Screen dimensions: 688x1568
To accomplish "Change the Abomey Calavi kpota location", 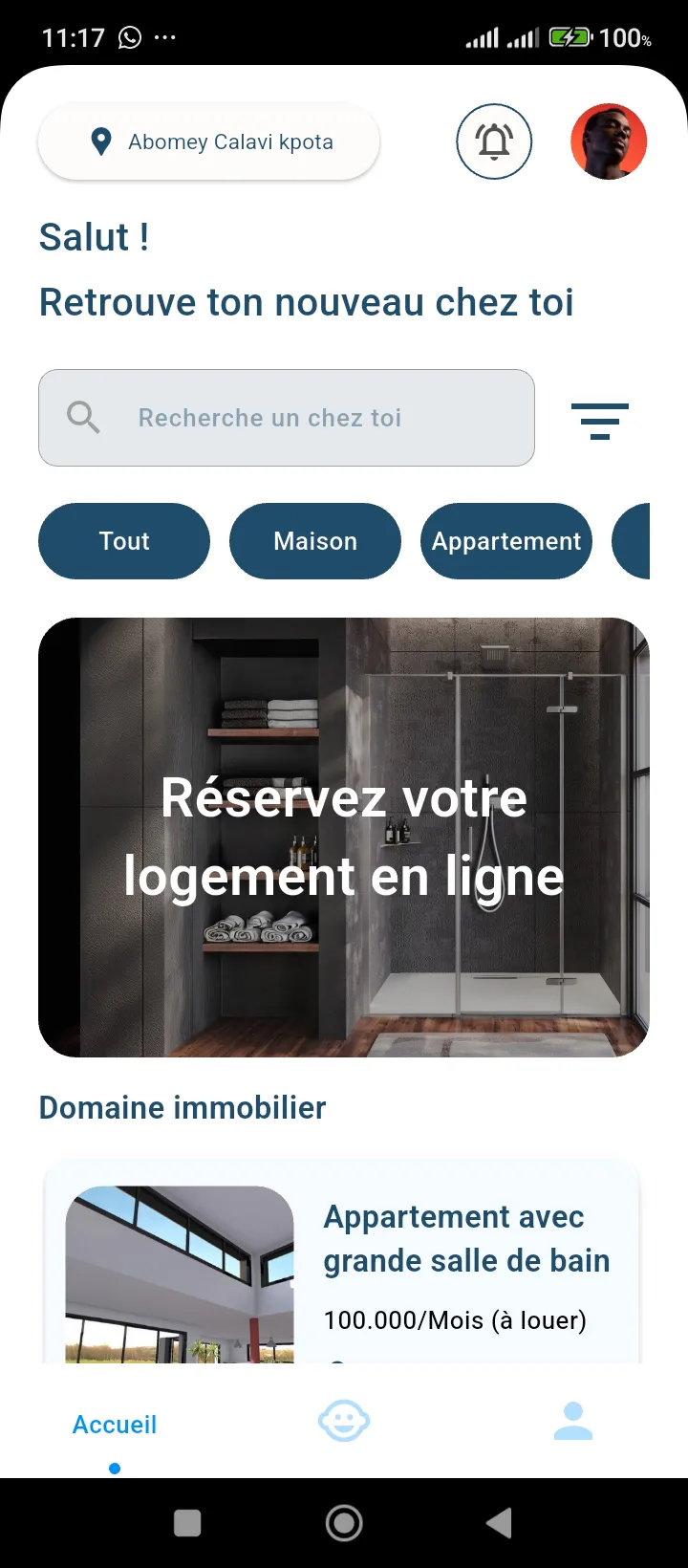I will tap(209, 142).
